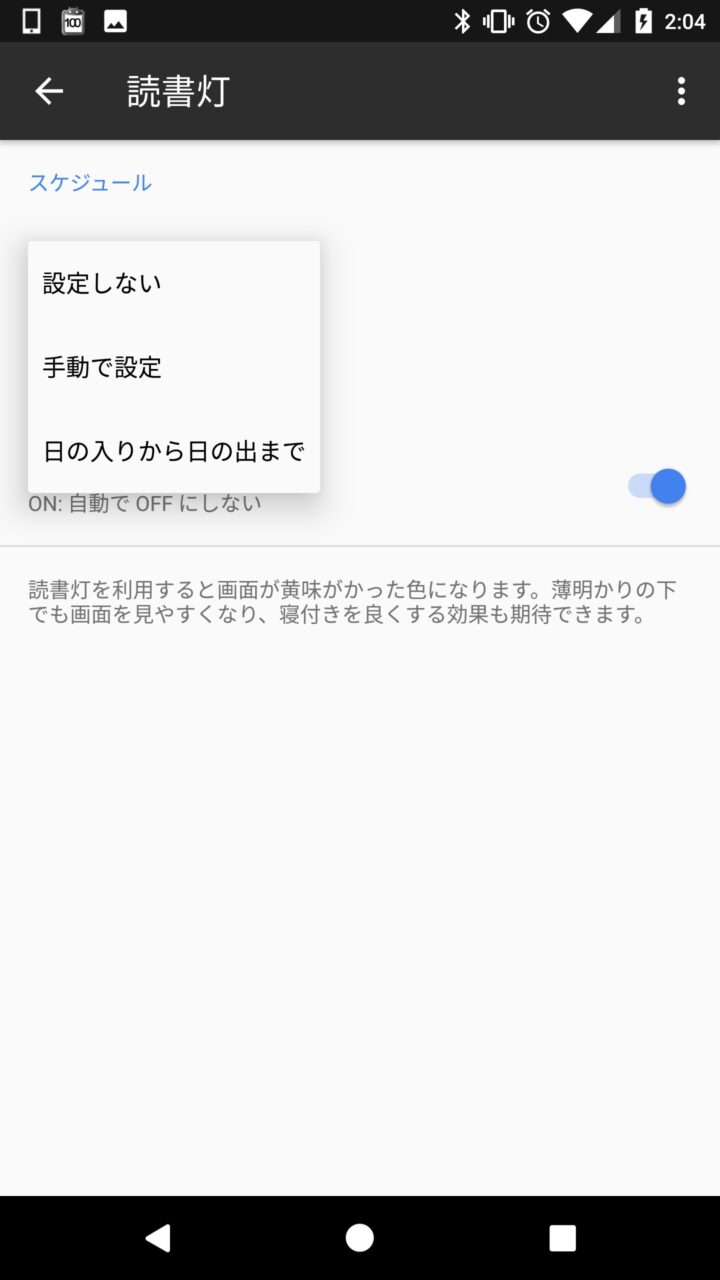Open the recent apps view
Viewport: 720px width, 1280px height.
(x=562, y=1238)
